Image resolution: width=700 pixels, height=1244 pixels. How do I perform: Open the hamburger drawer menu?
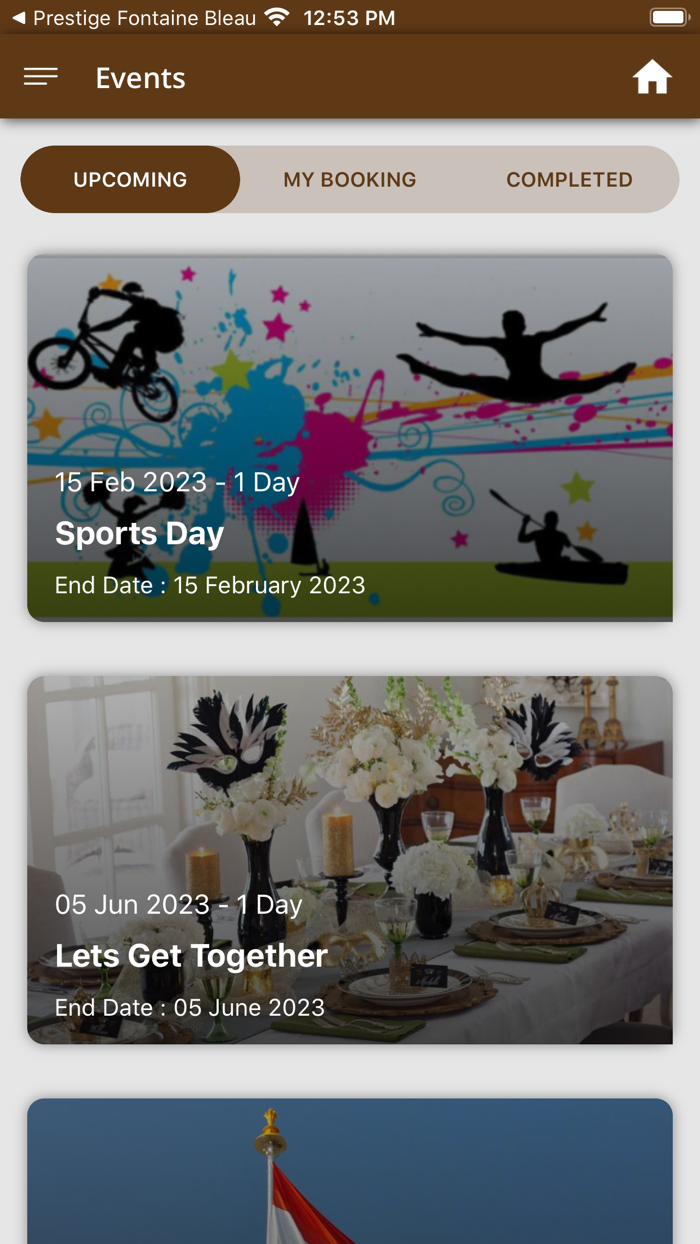(x=41, y=77)
